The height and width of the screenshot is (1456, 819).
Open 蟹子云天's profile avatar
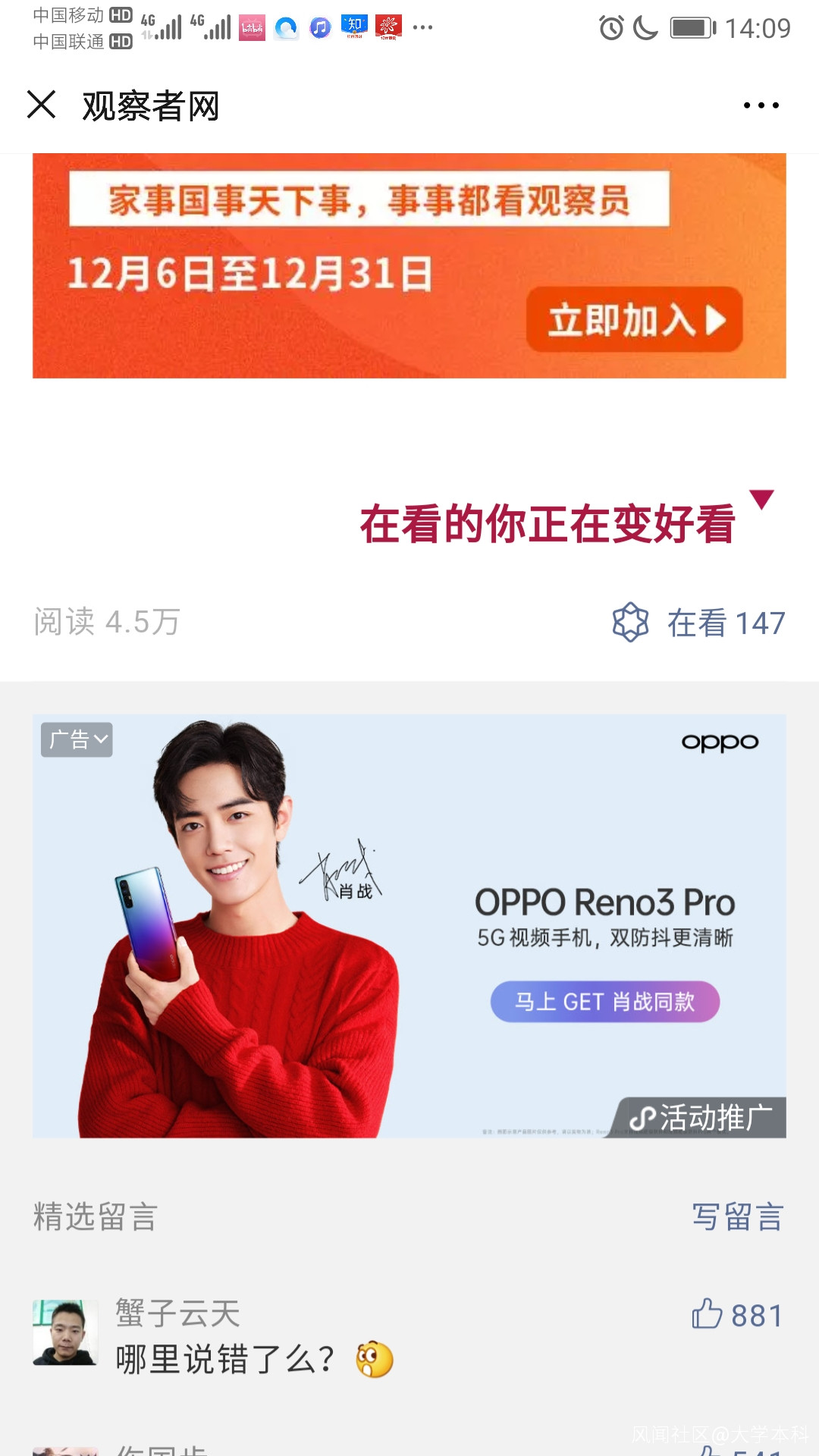[x=65, y=1332]
